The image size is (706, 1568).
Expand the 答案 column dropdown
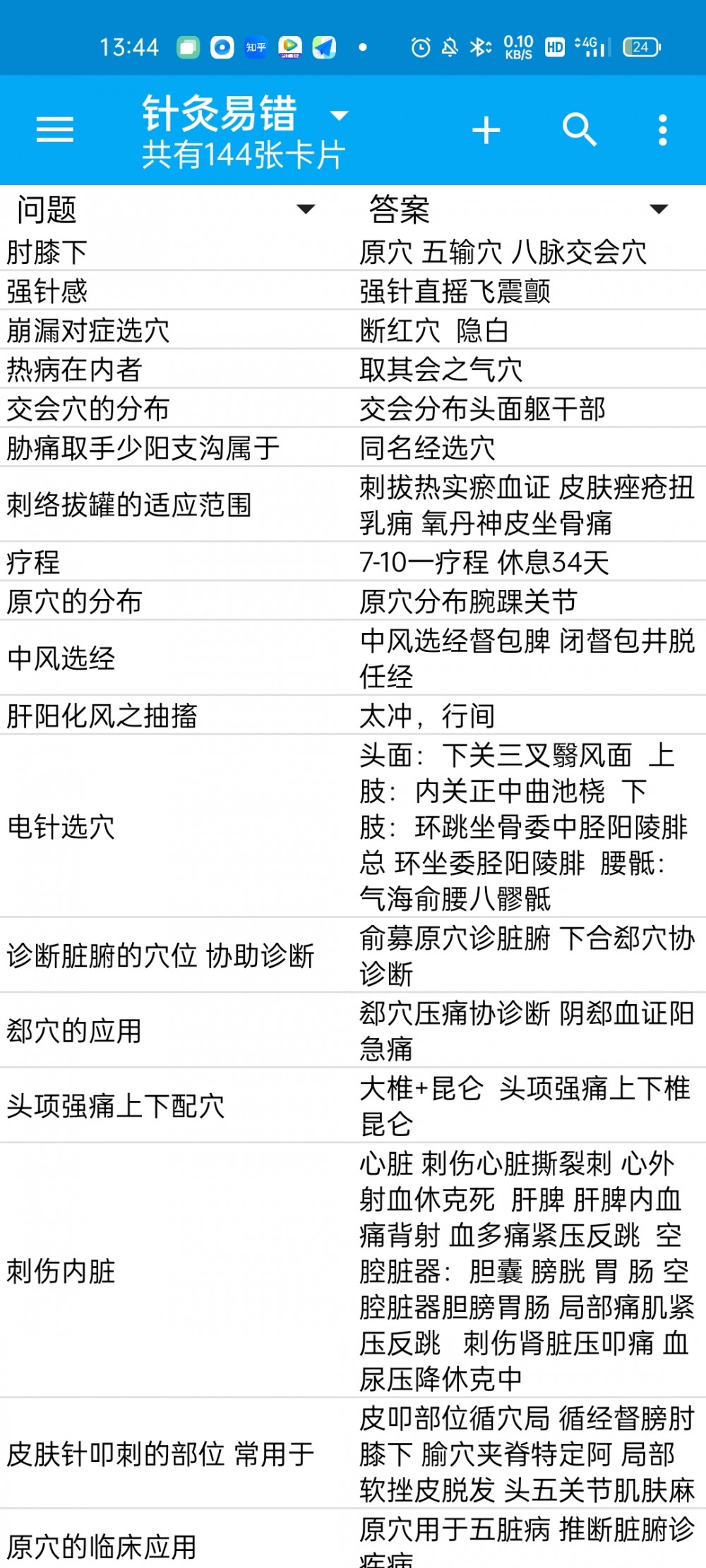(659, 209)
